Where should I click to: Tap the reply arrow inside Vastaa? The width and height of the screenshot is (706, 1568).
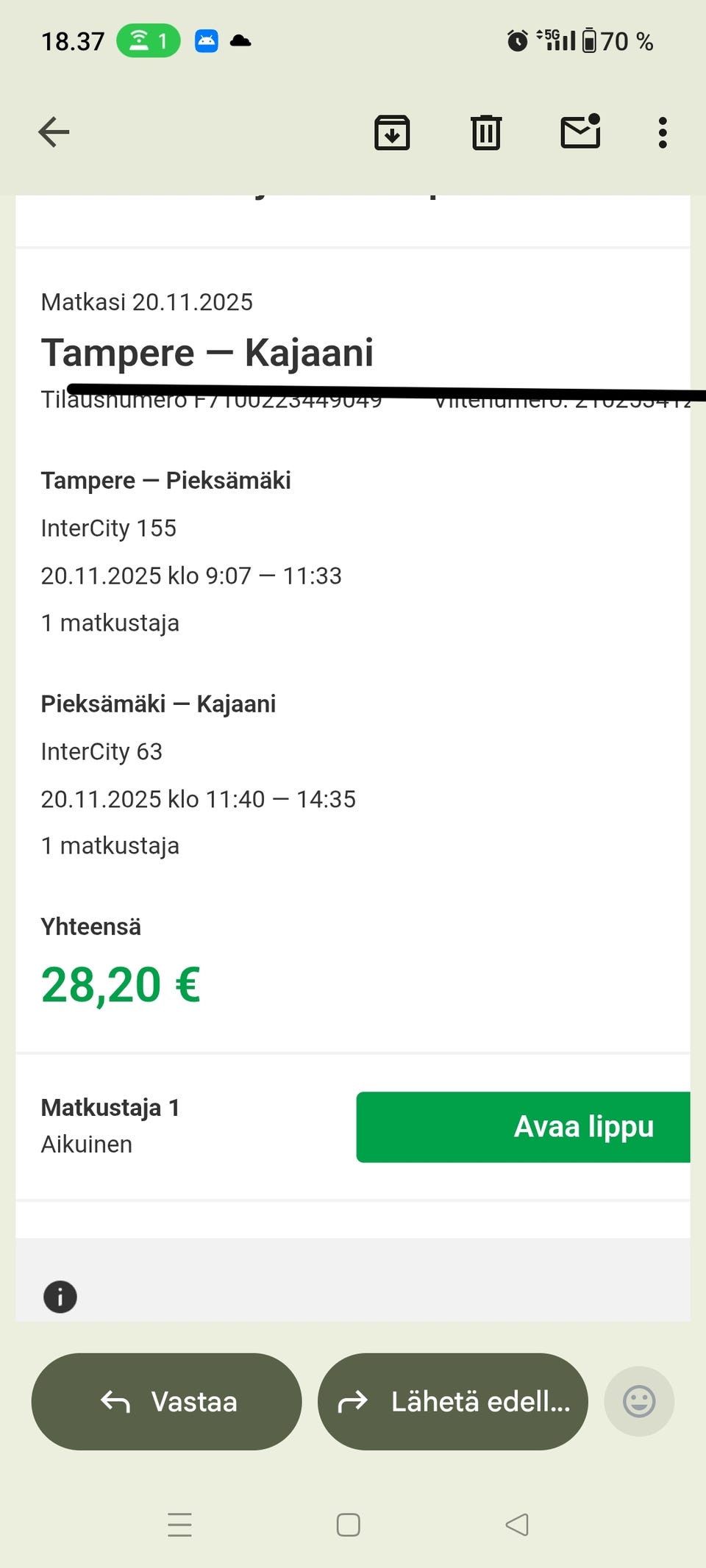pos(115,1401)
